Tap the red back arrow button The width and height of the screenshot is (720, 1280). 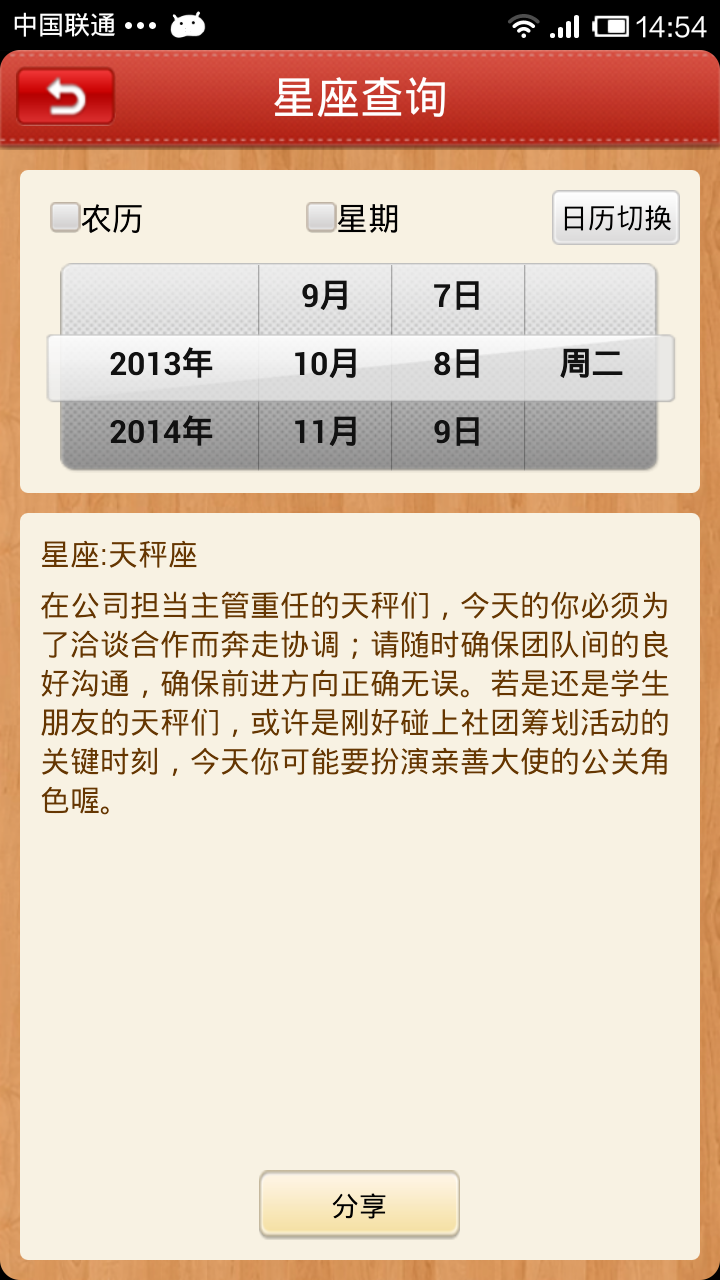click(66, 97)
